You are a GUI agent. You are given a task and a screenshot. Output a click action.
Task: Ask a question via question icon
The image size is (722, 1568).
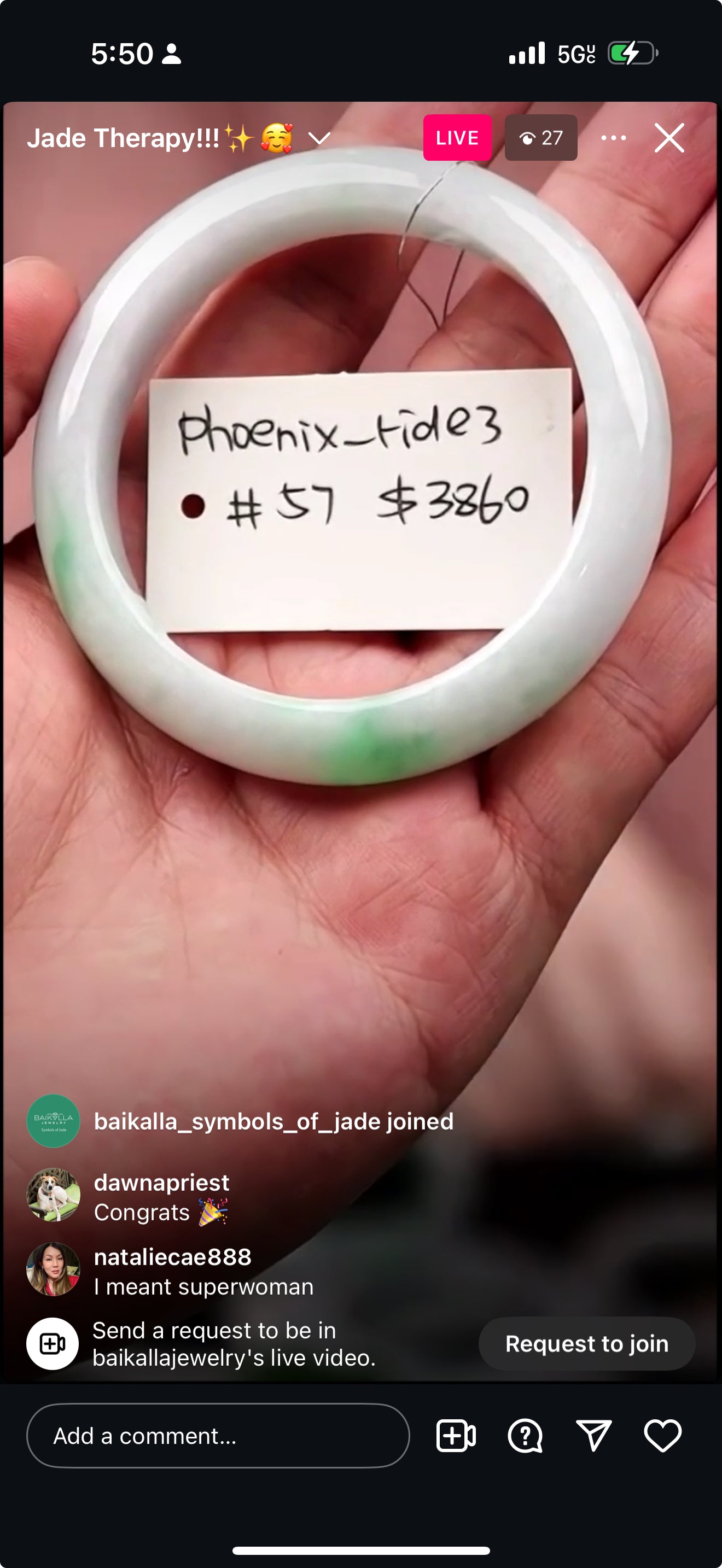(525, 1436)
